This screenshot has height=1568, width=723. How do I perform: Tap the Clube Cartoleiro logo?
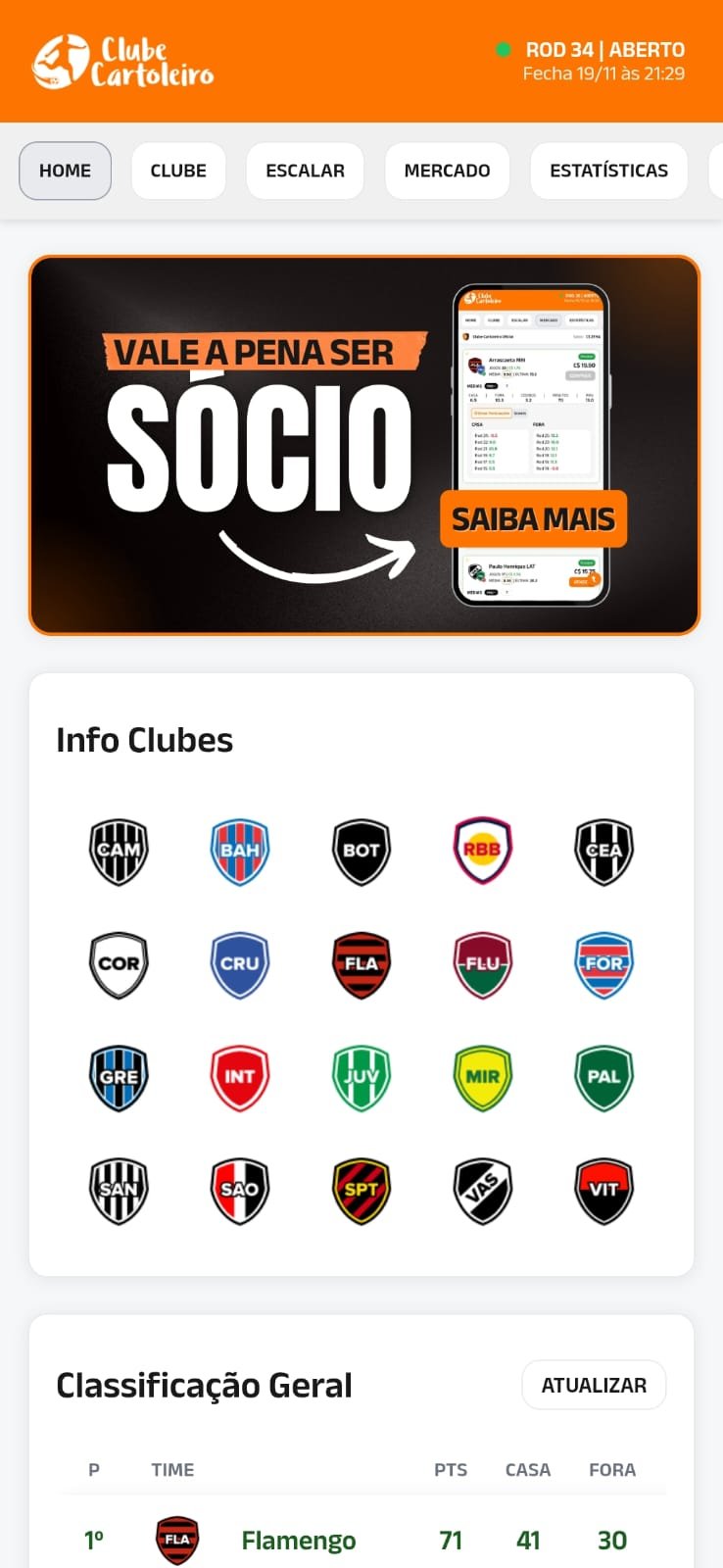pos(123,62)
